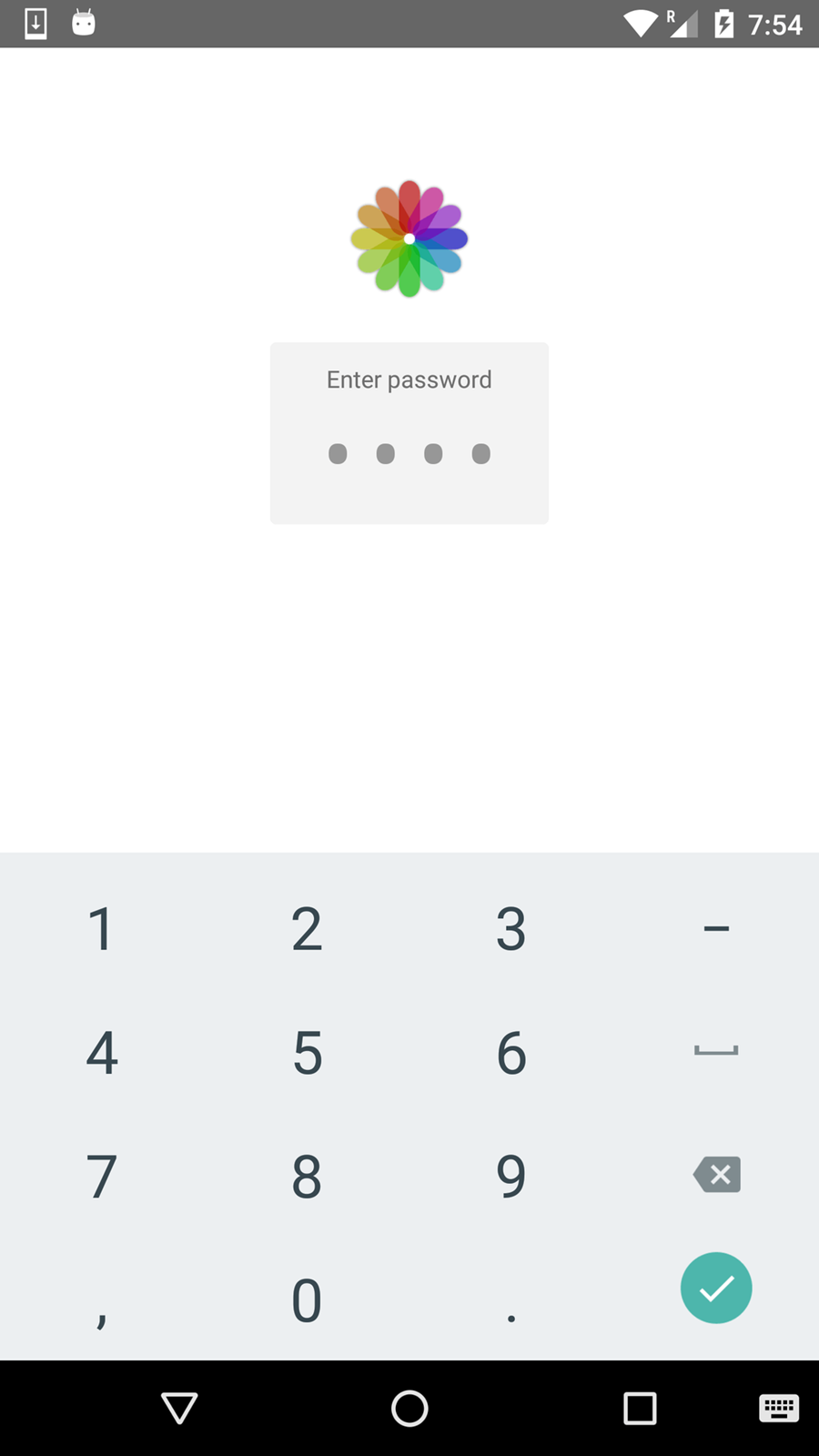Viewport: 819px width, 1456px height.
Task: Type digit 1 on the keypad
Action: coord(102,929)
